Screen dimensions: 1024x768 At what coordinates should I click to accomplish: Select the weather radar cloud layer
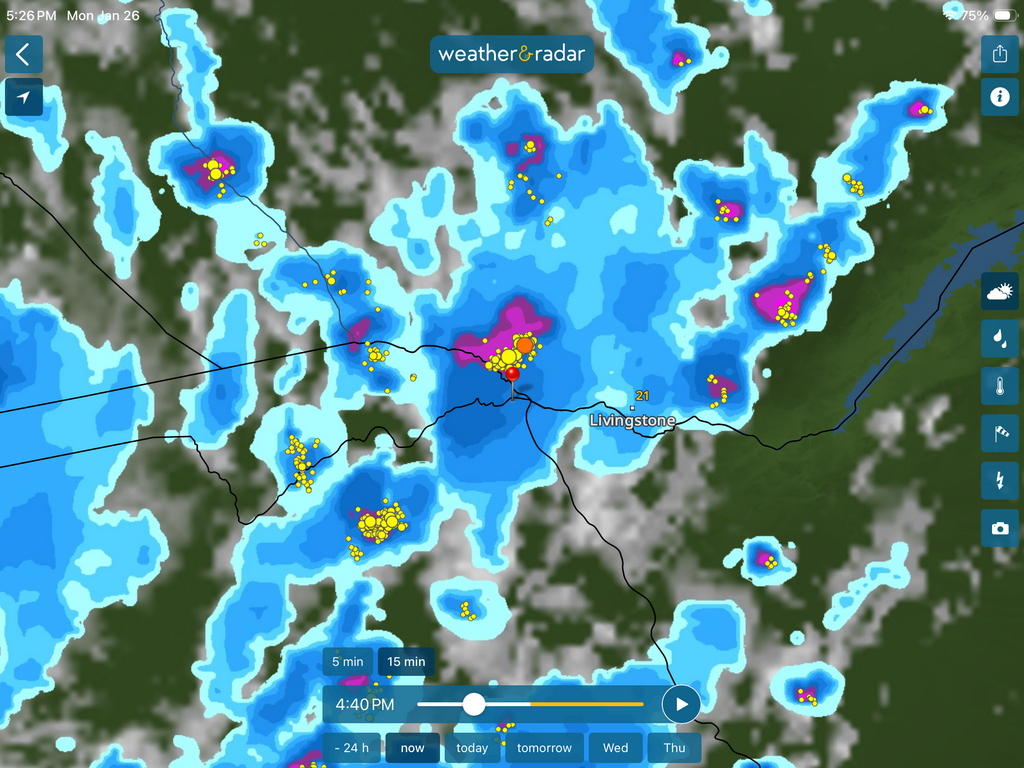[x=999, y=292]
